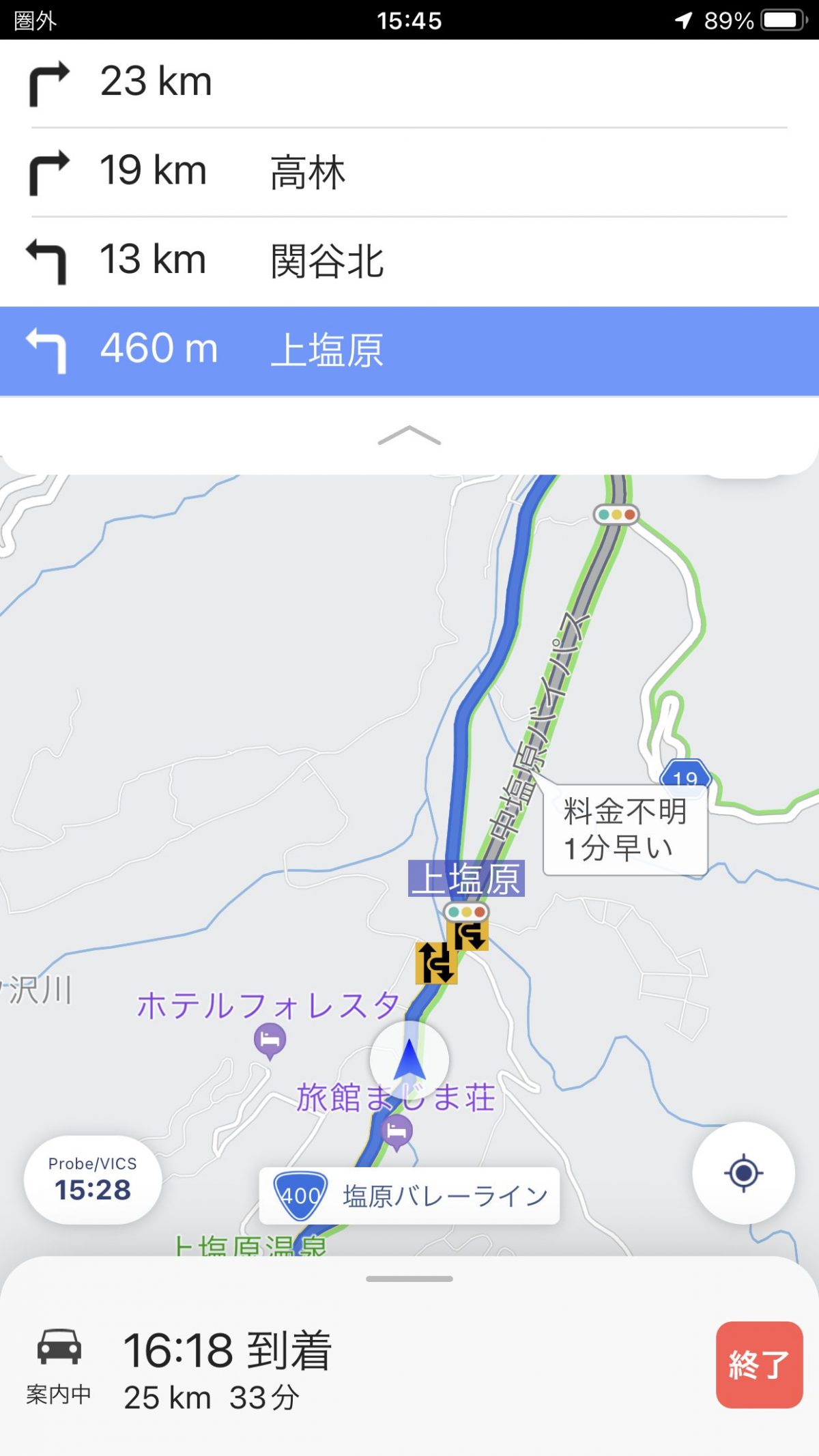819x1456 pixels.
Task: Select the 23 km right turn step
Action: (x=409, y=83)
